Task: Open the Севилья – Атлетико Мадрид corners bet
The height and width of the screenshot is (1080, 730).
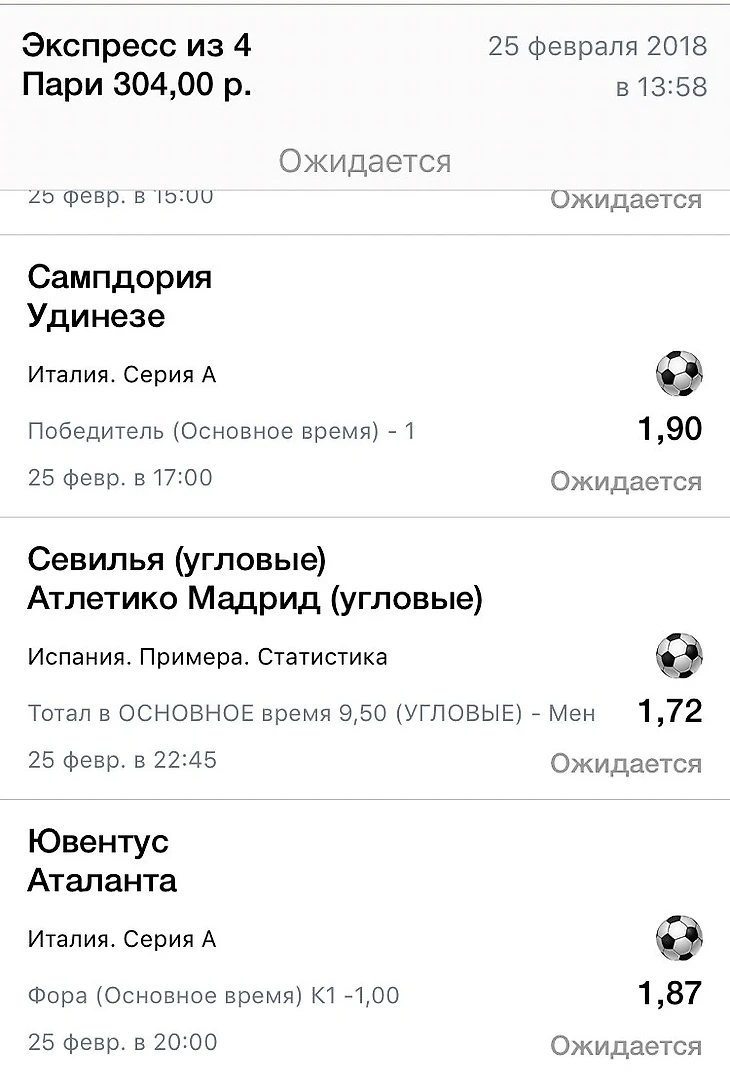Action: 365,658
